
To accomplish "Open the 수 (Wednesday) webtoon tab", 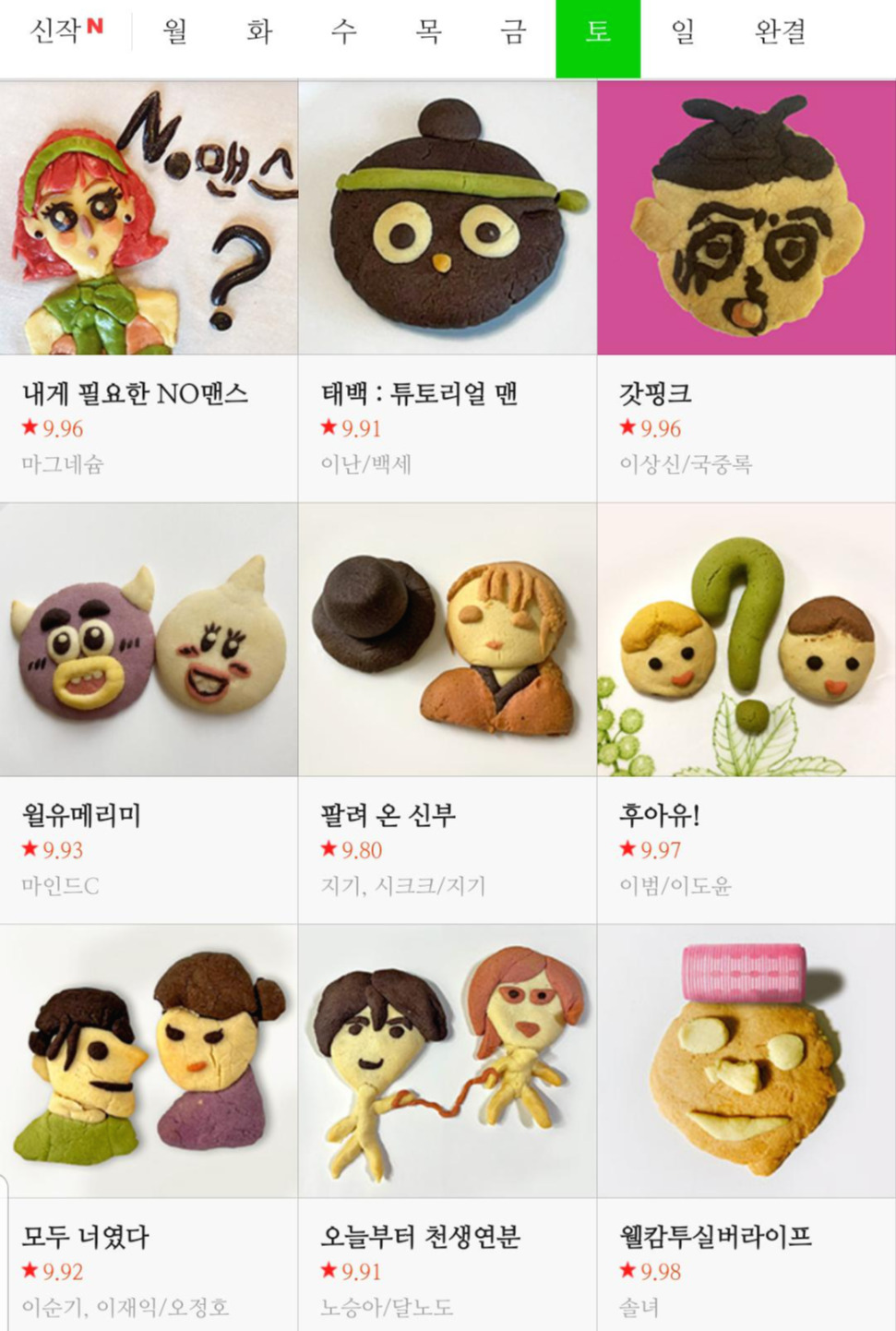I will tap(340, 32).
